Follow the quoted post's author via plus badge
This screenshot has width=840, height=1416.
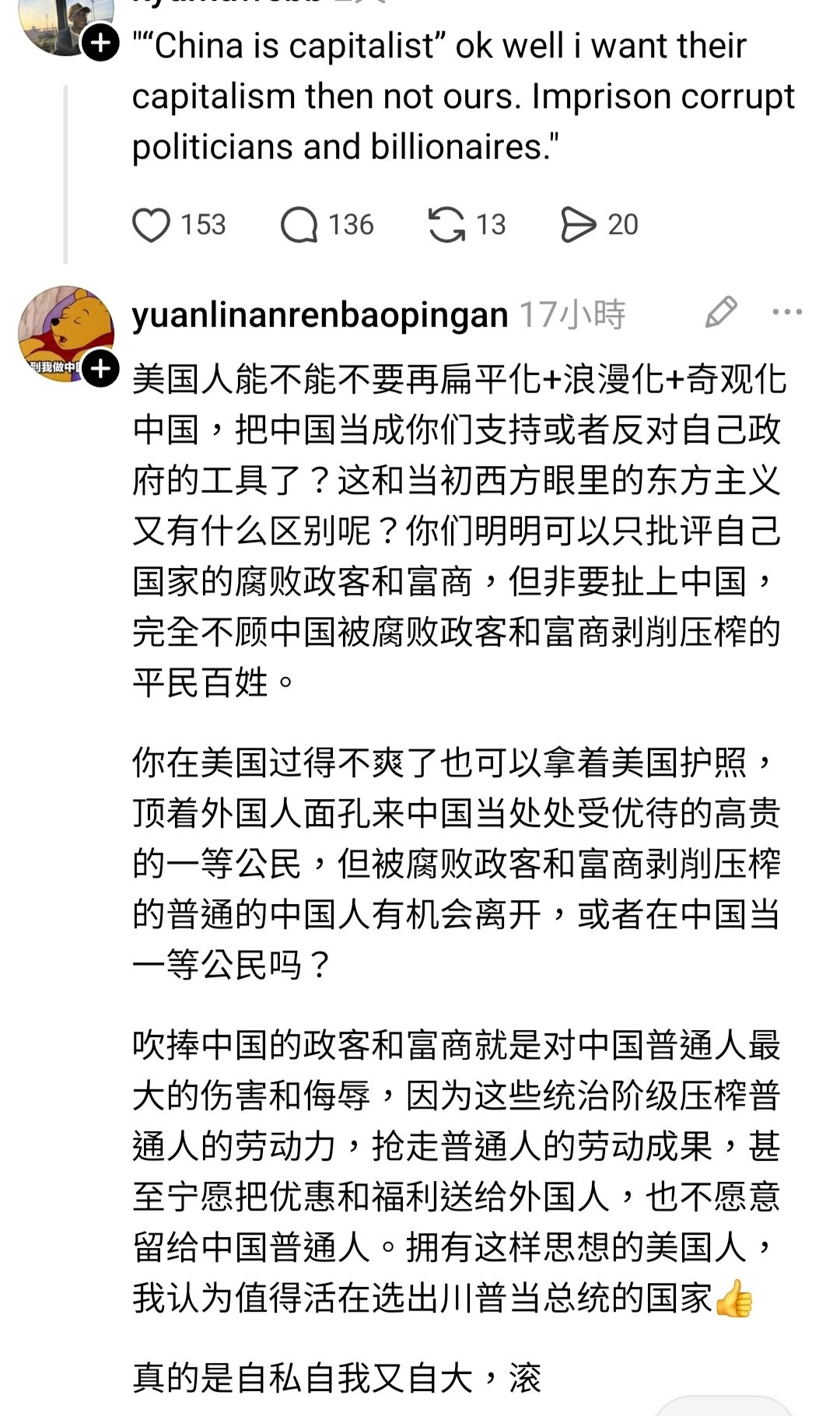101,44
